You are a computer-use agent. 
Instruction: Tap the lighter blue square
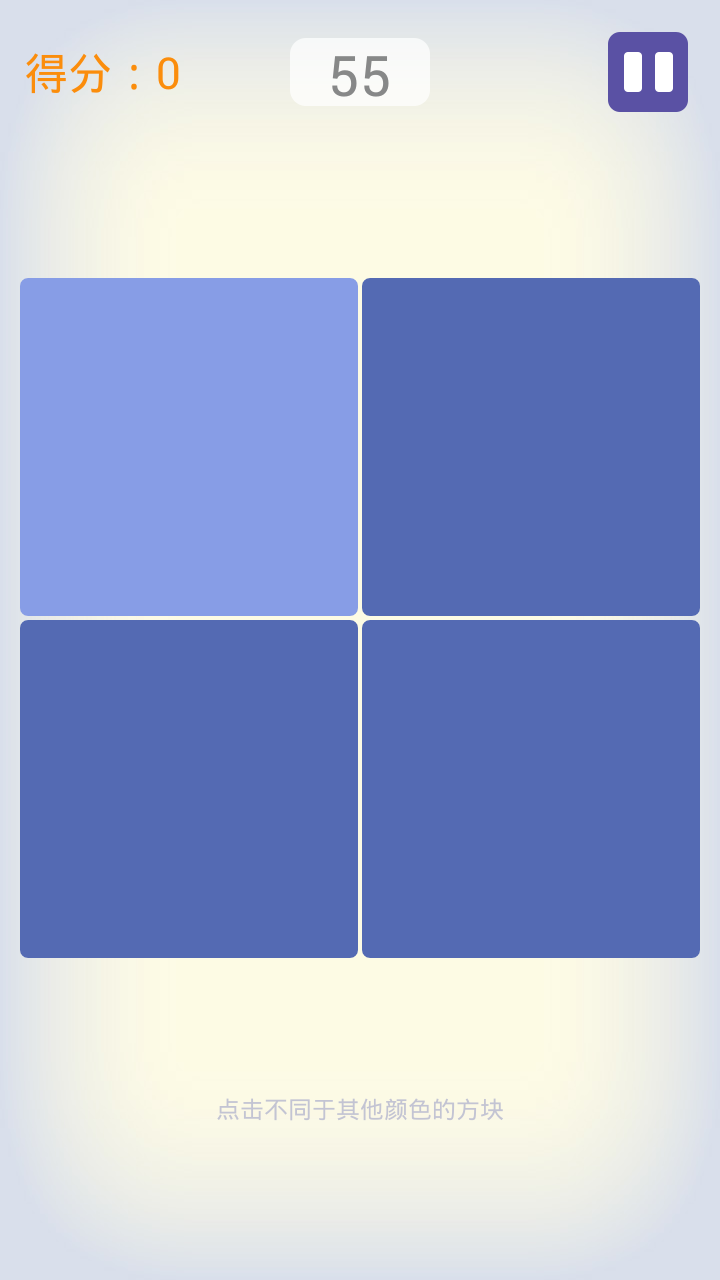click(189, 447)
